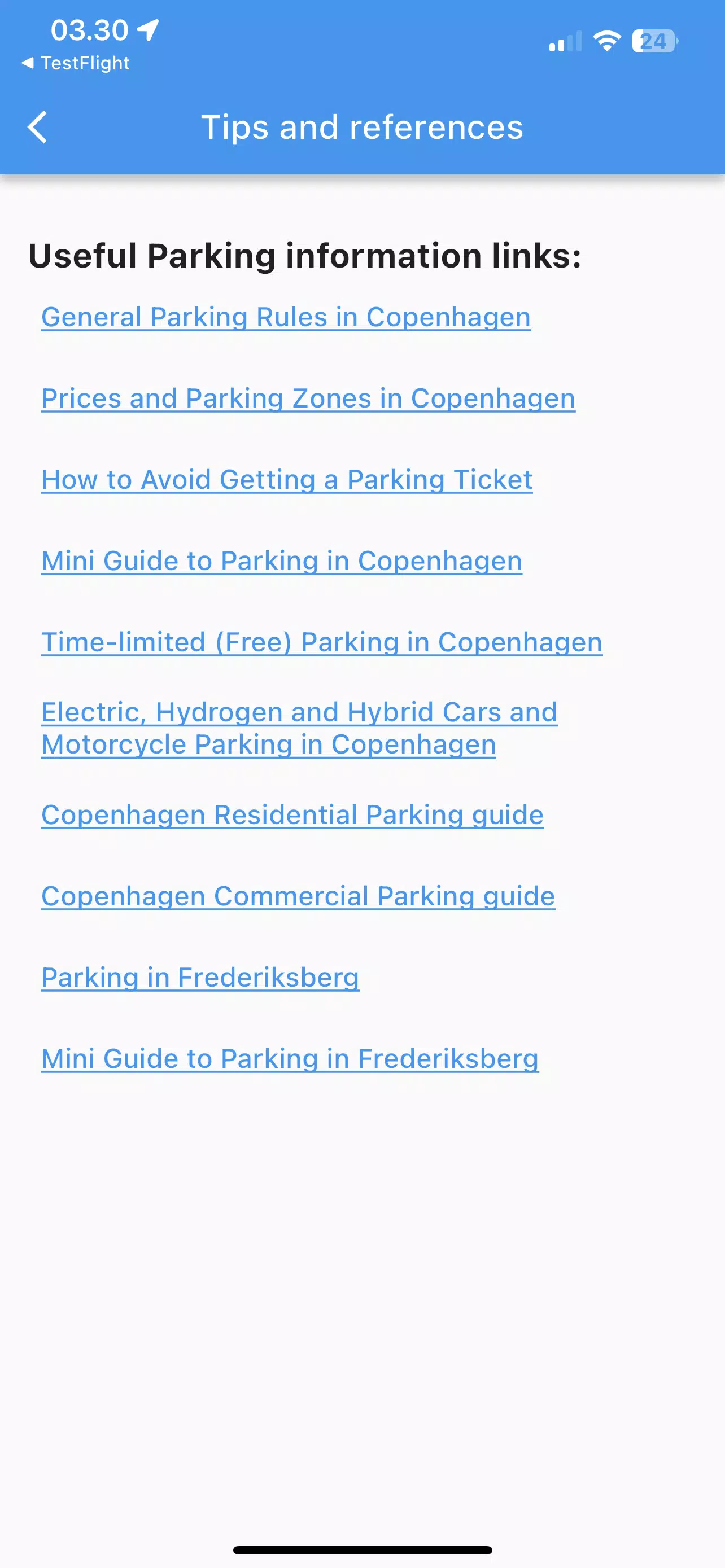The width and height of the screenshot is (725, 1568).
Task: Open Mini Guide to Parking in Copenhagen
Action: pyautogui.click(x=281, y=561)
